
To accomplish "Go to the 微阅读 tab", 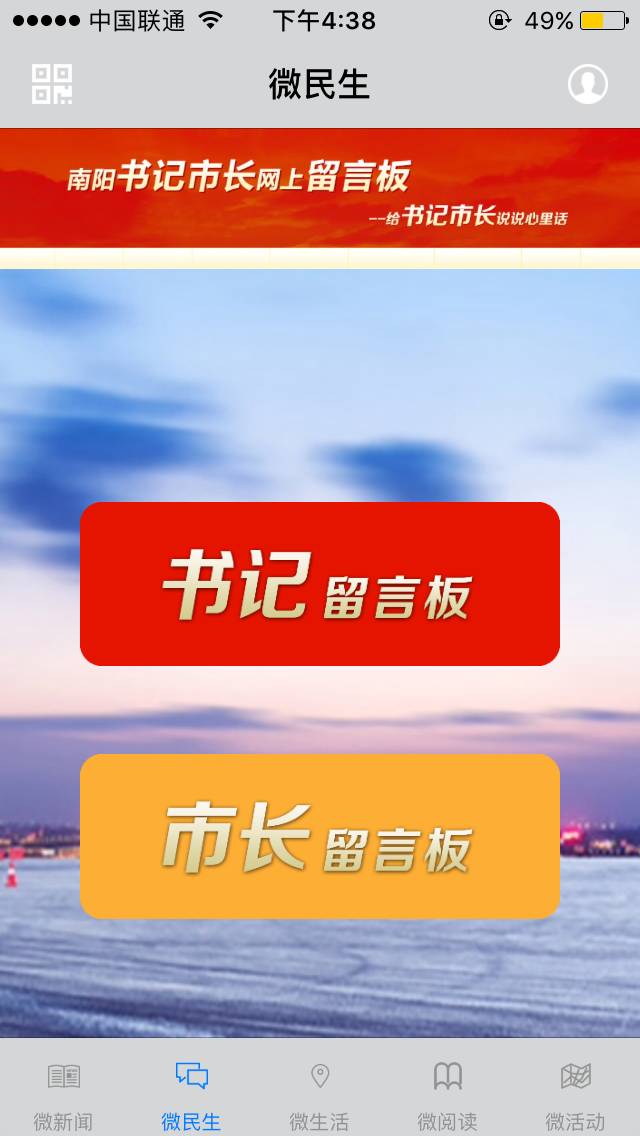I will 447,1094.
